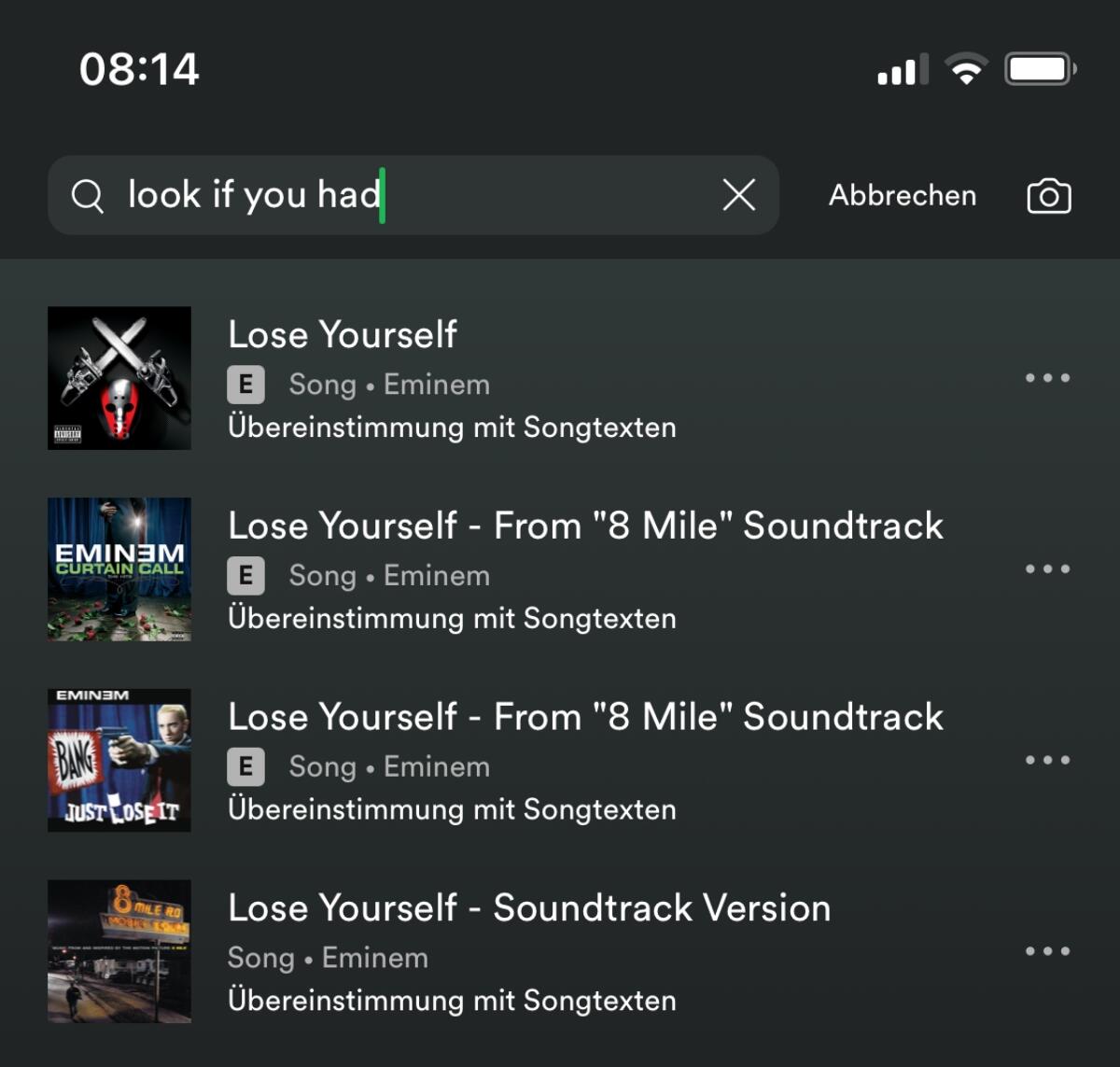The width and height of the screenshot is (1120, 1067).
Task: Open more options for Soundtrack Version result
Action: (1047, 951)
